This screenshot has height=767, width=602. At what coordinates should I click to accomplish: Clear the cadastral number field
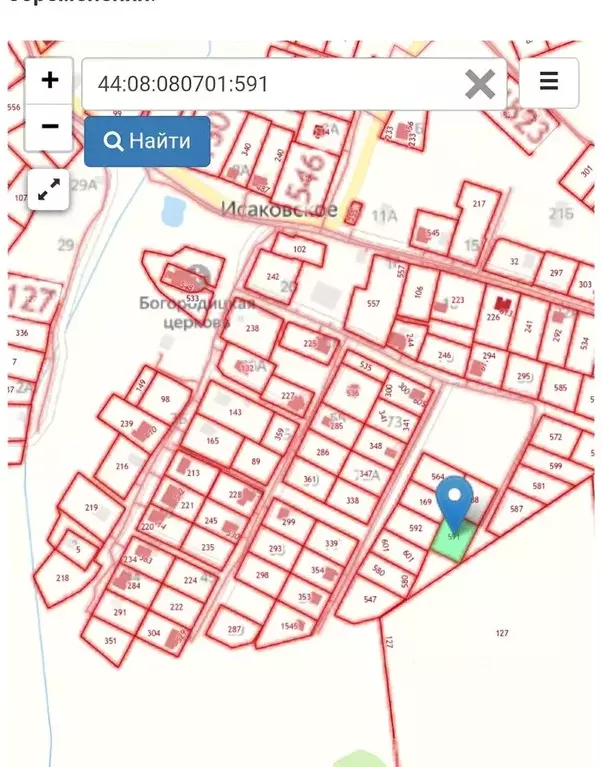[480, 84]
